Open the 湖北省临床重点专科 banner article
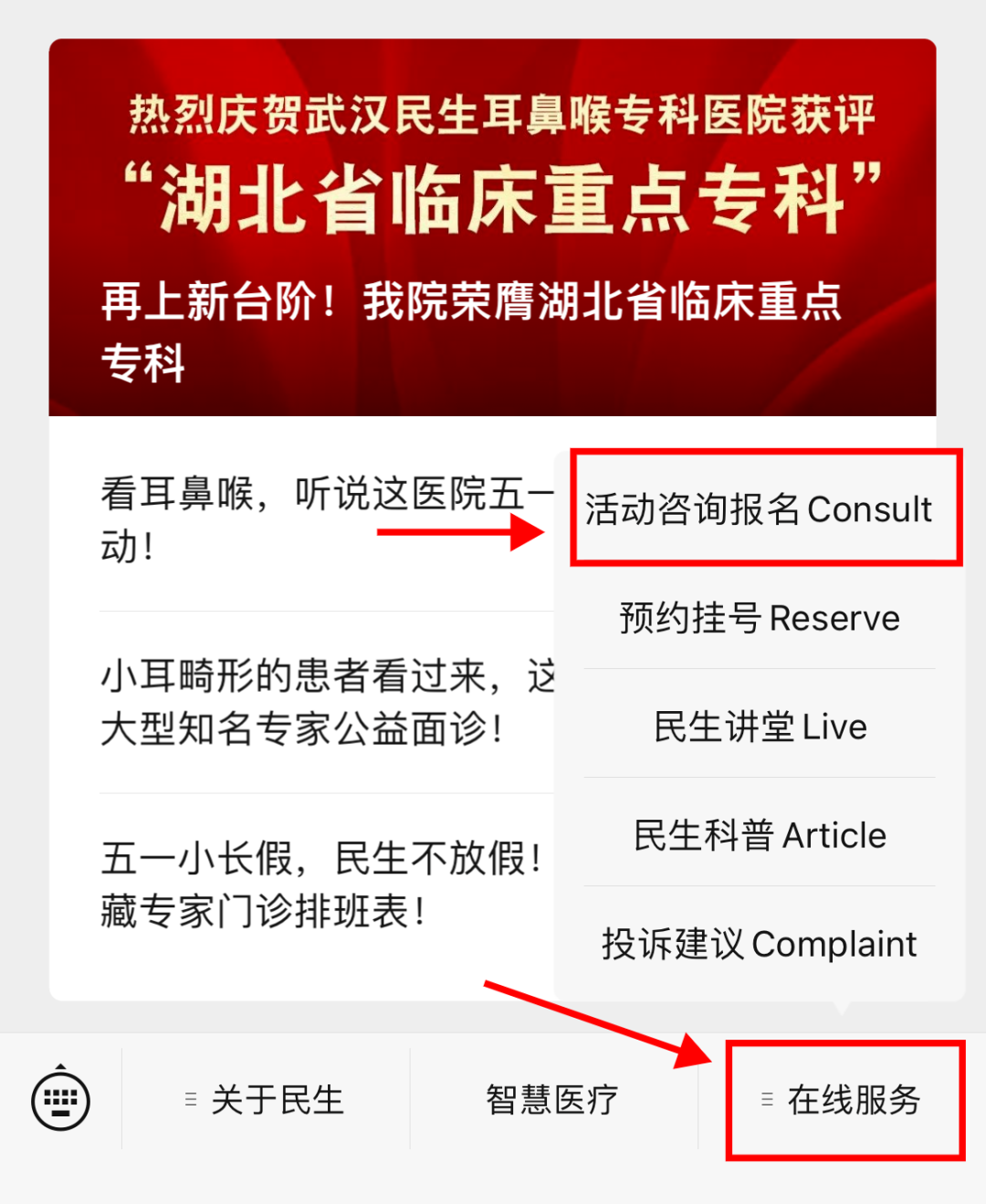Viewport: 986px width, 1204px height. (x=492, y=228)
